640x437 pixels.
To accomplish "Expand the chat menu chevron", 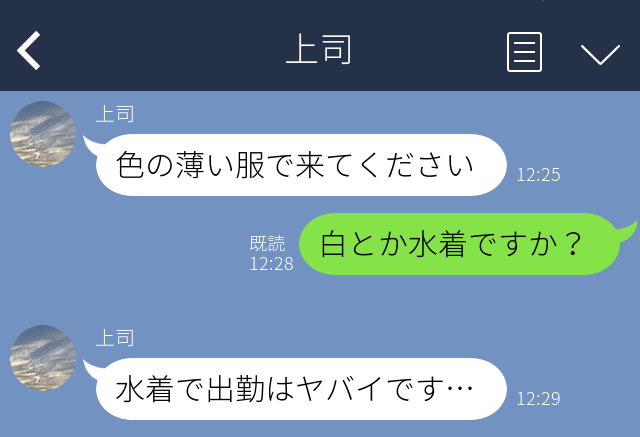I will click(600, 53).
